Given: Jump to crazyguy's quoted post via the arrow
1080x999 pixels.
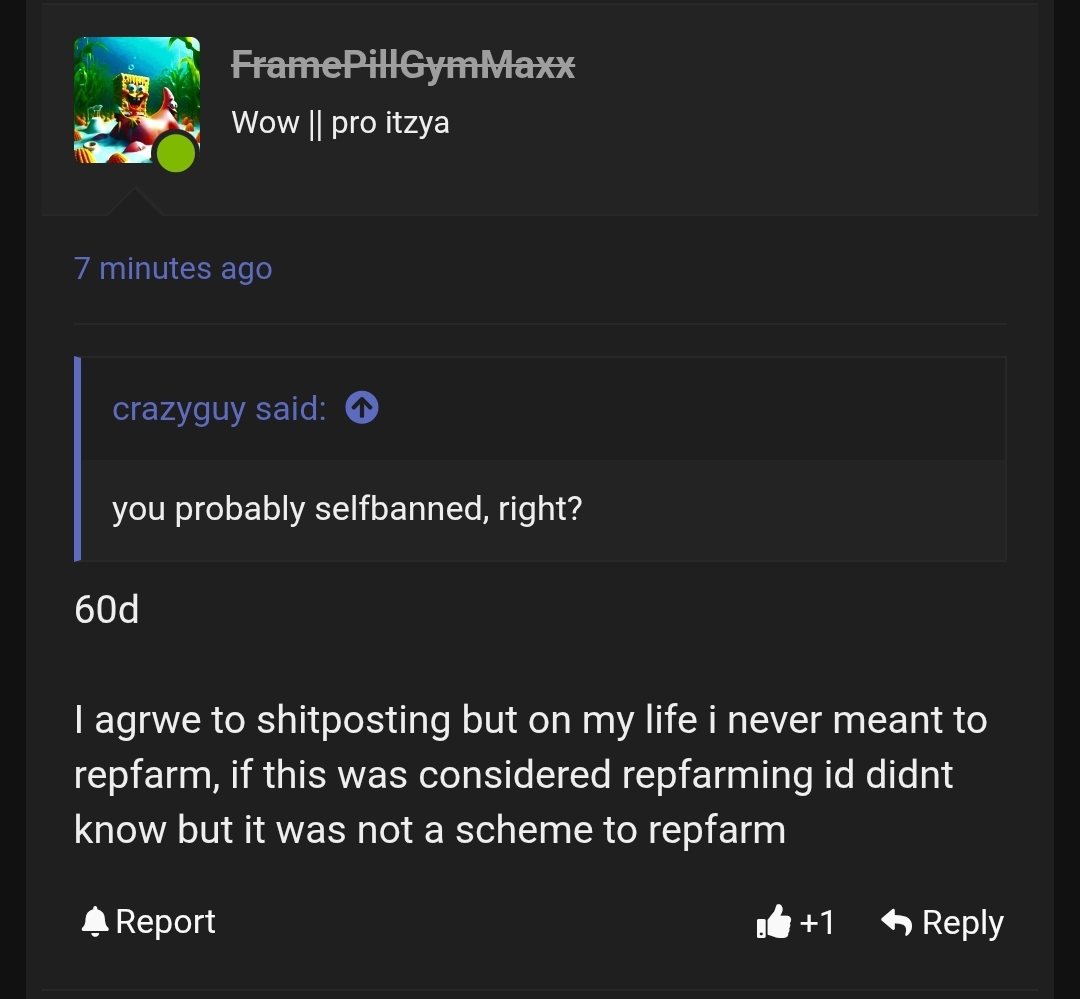Looking at the screenshot, I should tap(362, 408).
